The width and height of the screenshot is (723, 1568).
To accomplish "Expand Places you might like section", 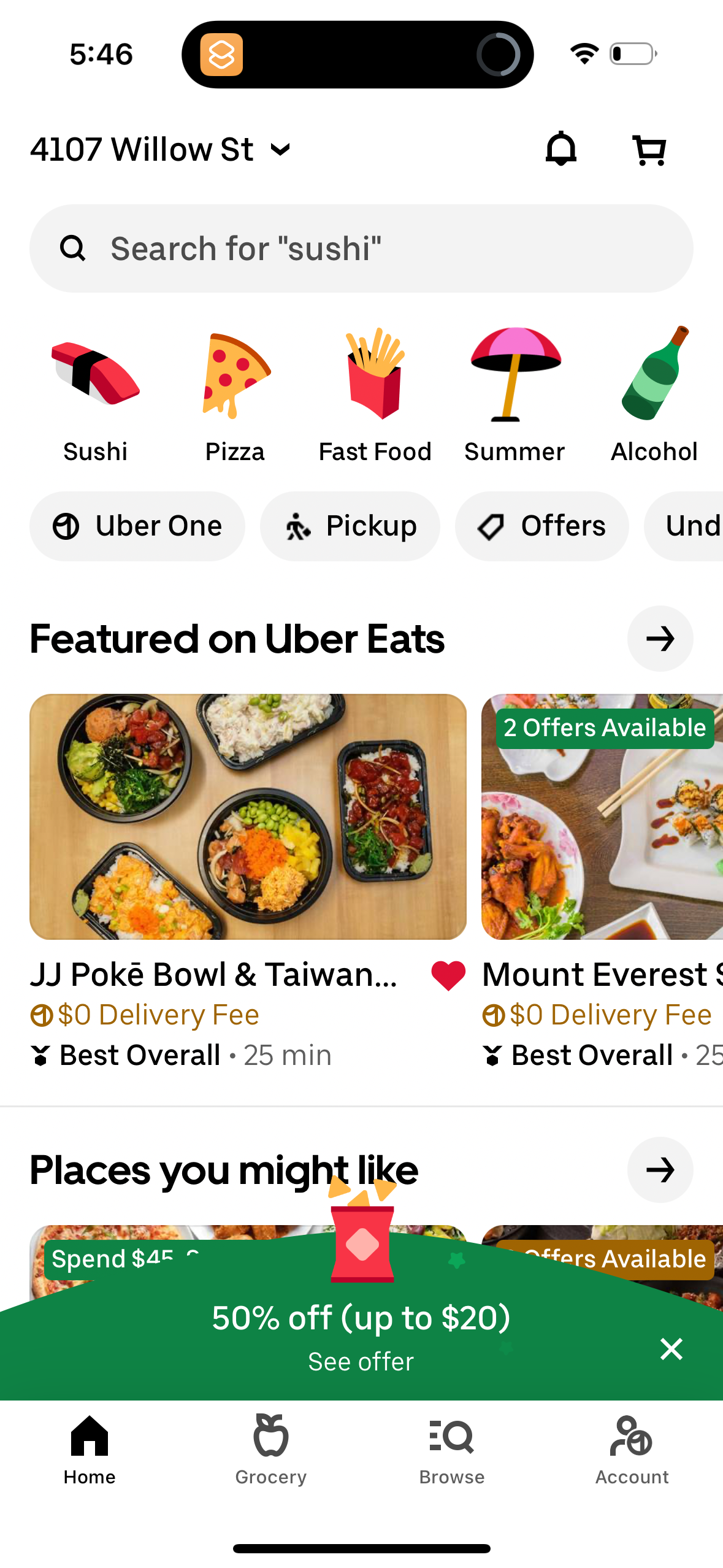I will 660,1170.
